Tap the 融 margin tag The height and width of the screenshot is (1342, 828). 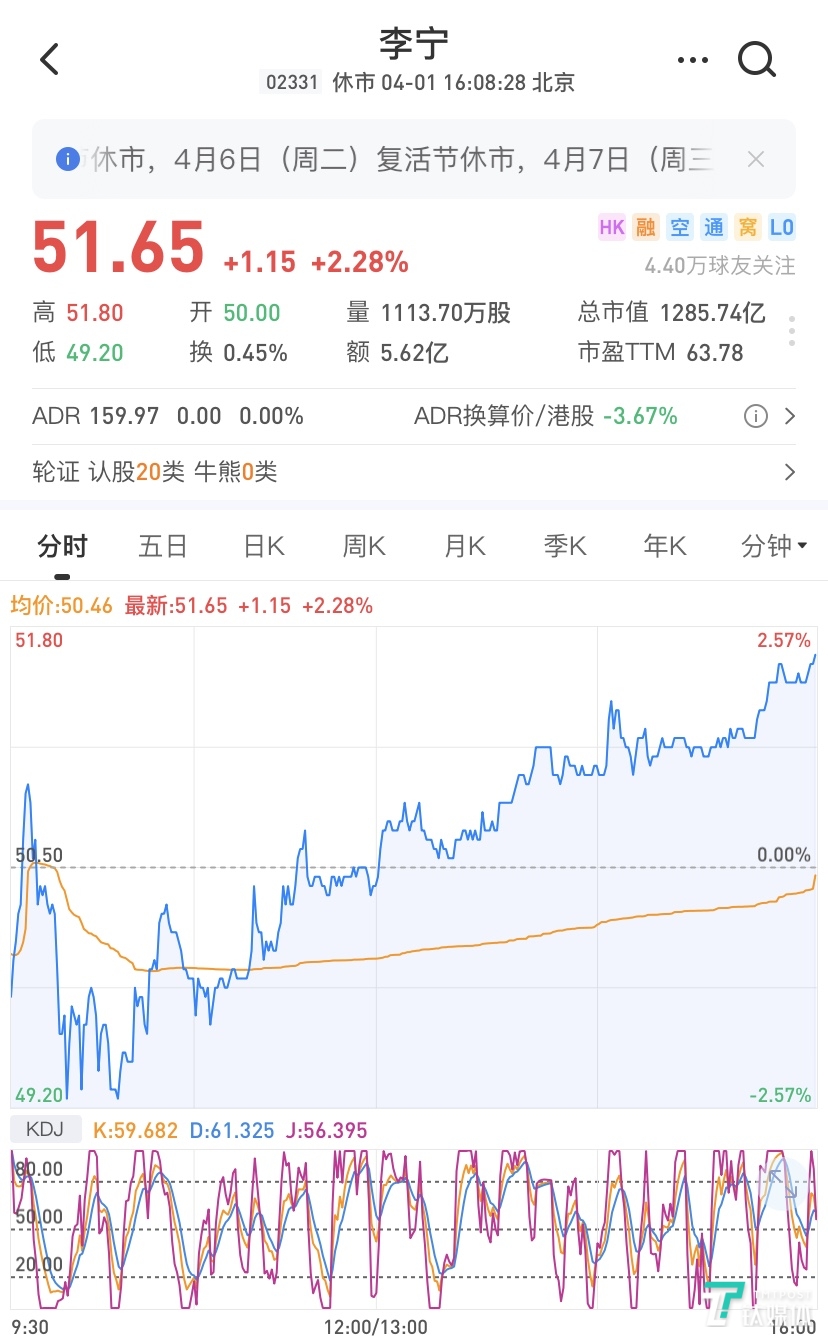646,228
